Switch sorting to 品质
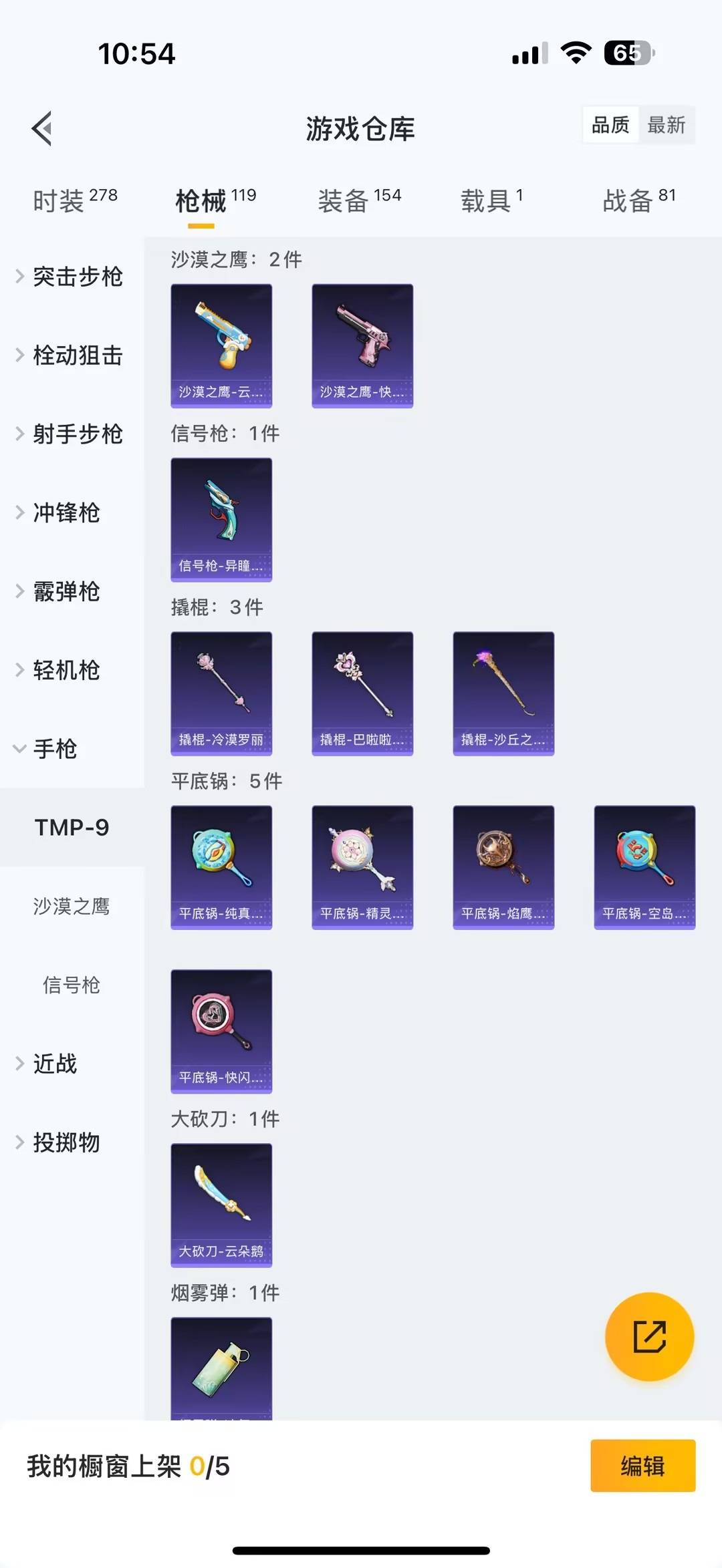The width and height of the screenshot is (722, 1568). coord(610,125)
